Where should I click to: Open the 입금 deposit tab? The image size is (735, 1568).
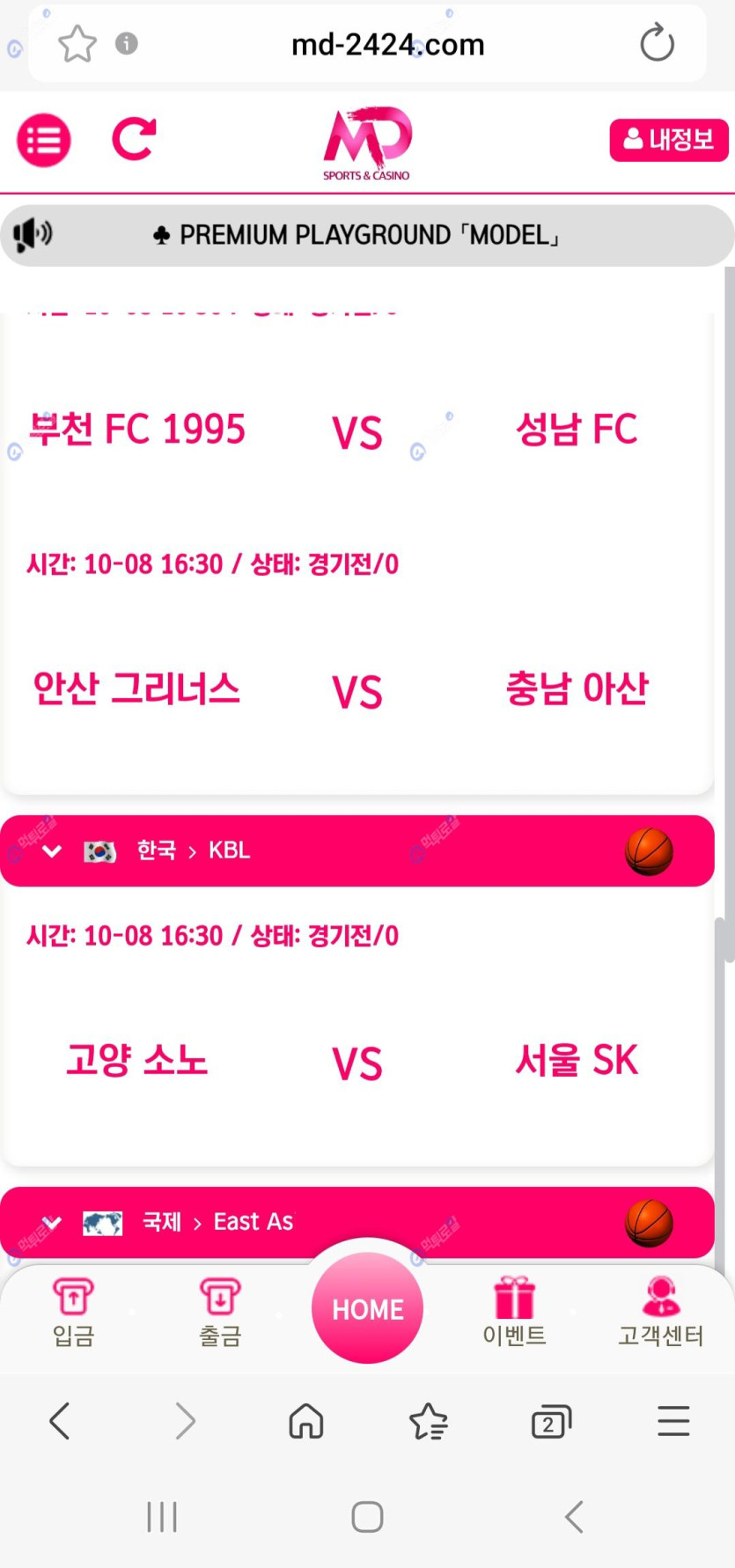click(x=74, y=1312)
